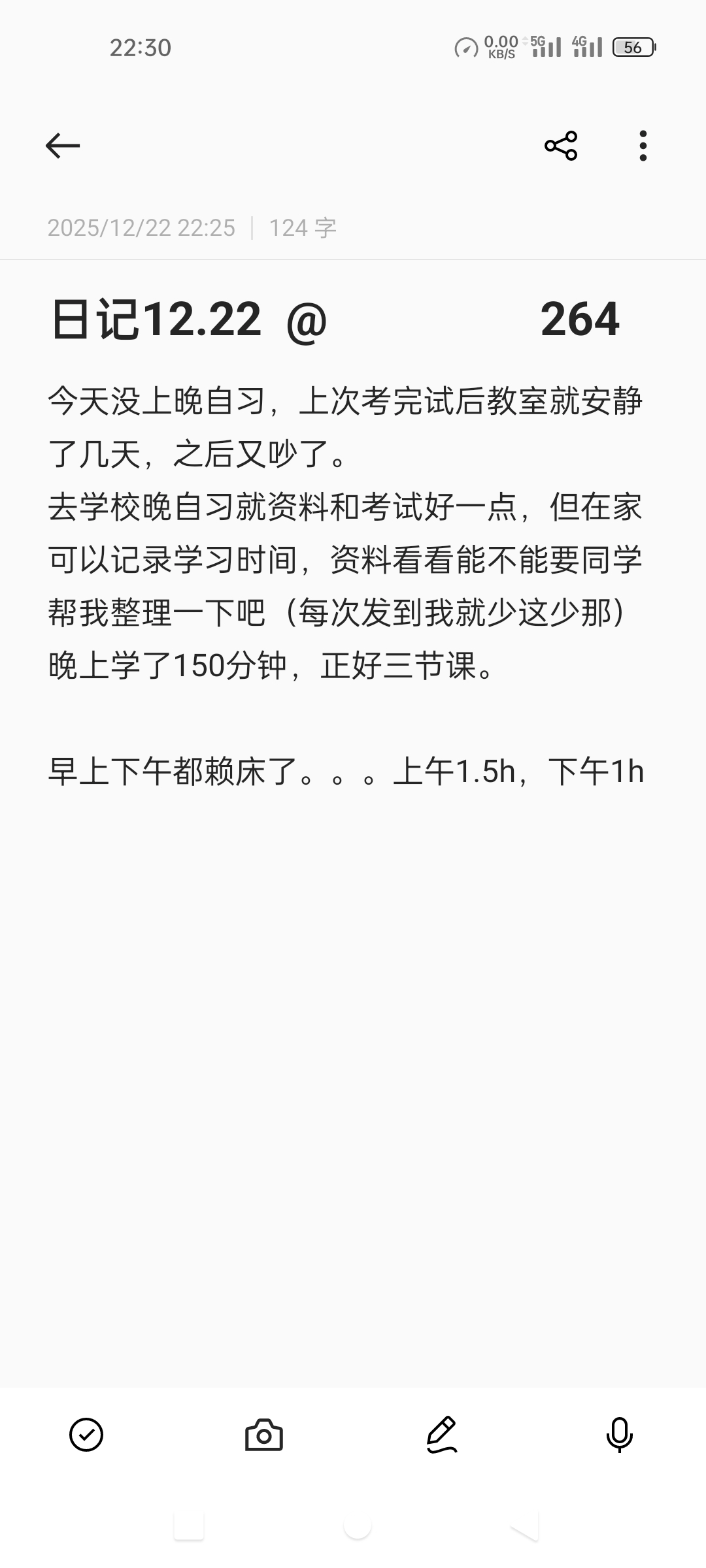Screen dimensions: 706x1568
Task: Open the share options for this note
Action: coord(561,146)
